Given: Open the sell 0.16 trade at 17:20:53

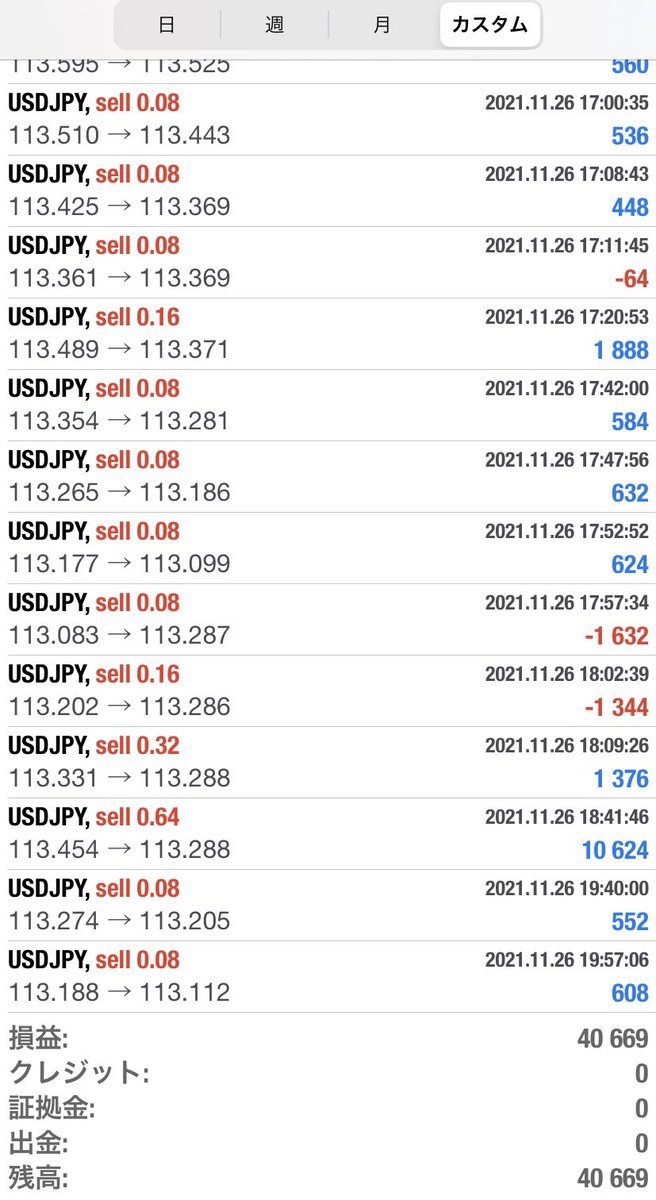Looking at the screenshot, I should coord(328,334).
